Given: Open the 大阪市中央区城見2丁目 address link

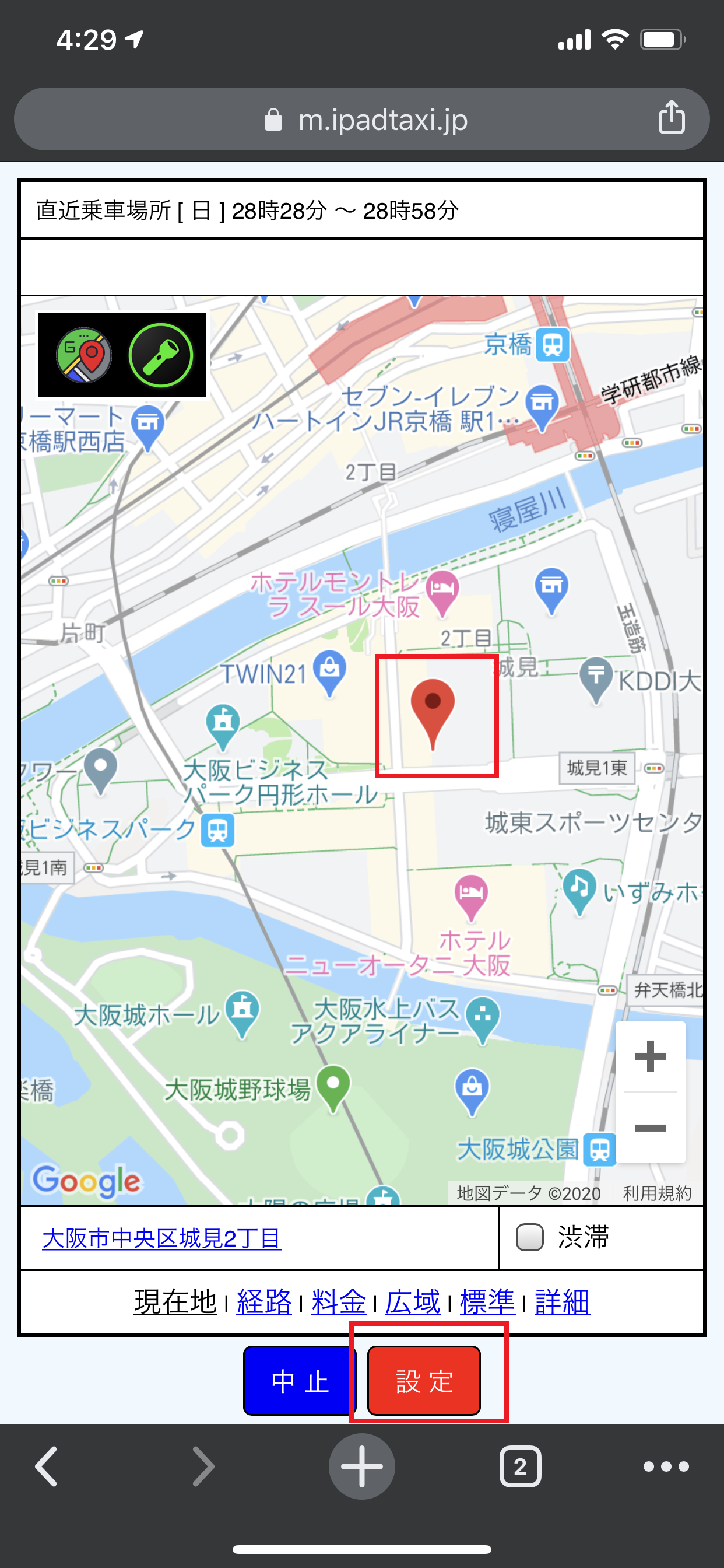Looking at the screenshot, I should [x=162, y=1238].
